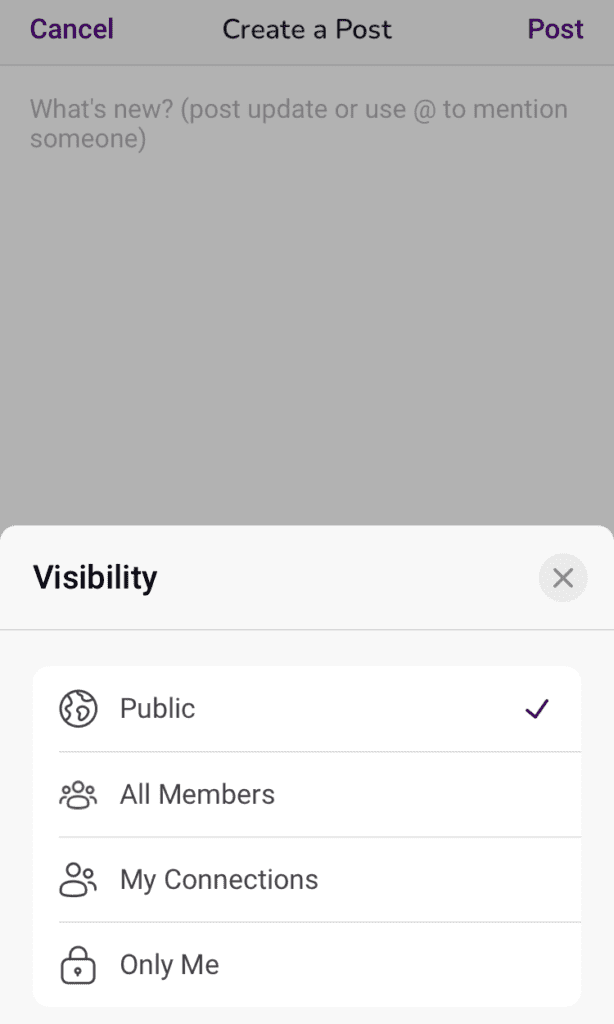Choose All Members visibility
The width and height of the screenshot is (614, 1024).
point(307,794)
